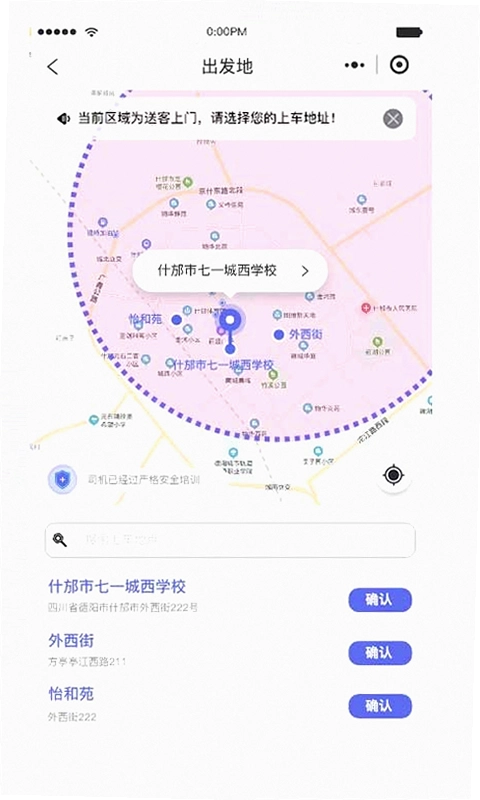Go back from the 出发地 screen
The image size is (480, 800).
click(53, 66)
